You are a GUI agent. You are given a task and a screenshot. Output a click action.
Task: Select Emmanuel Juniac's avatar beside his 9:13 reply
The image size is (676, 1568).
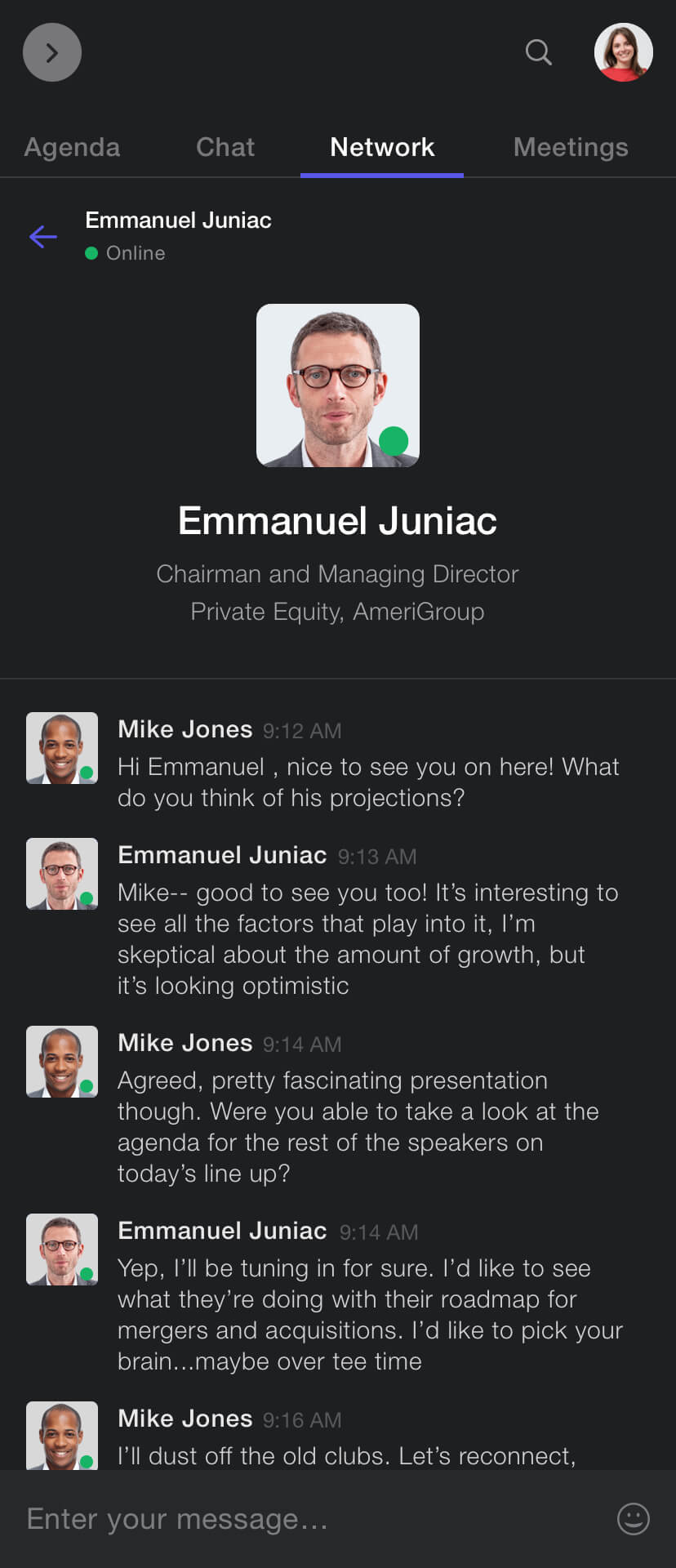(61, 873)
